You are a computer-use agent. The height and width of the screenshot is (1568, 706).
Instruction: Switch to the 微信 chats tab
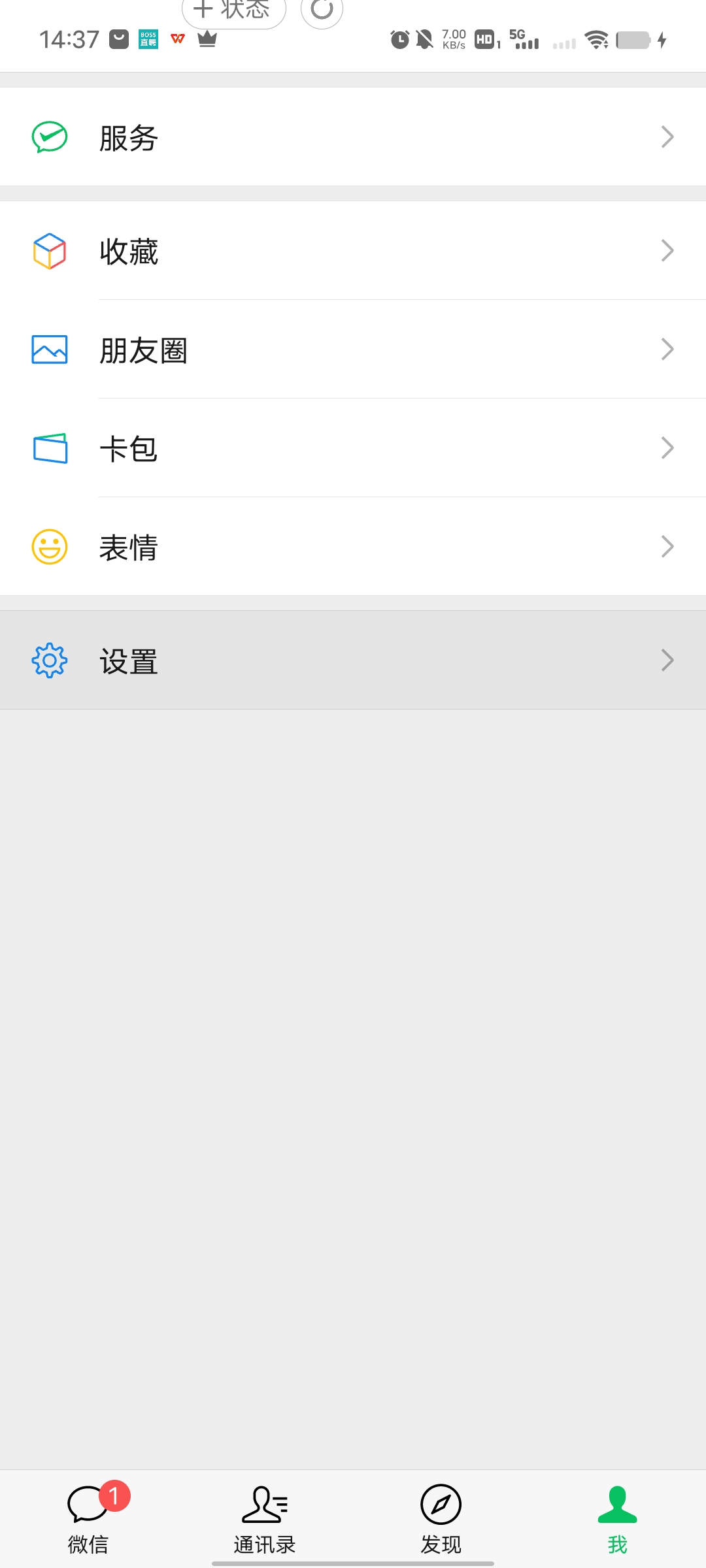[88, 1519]
